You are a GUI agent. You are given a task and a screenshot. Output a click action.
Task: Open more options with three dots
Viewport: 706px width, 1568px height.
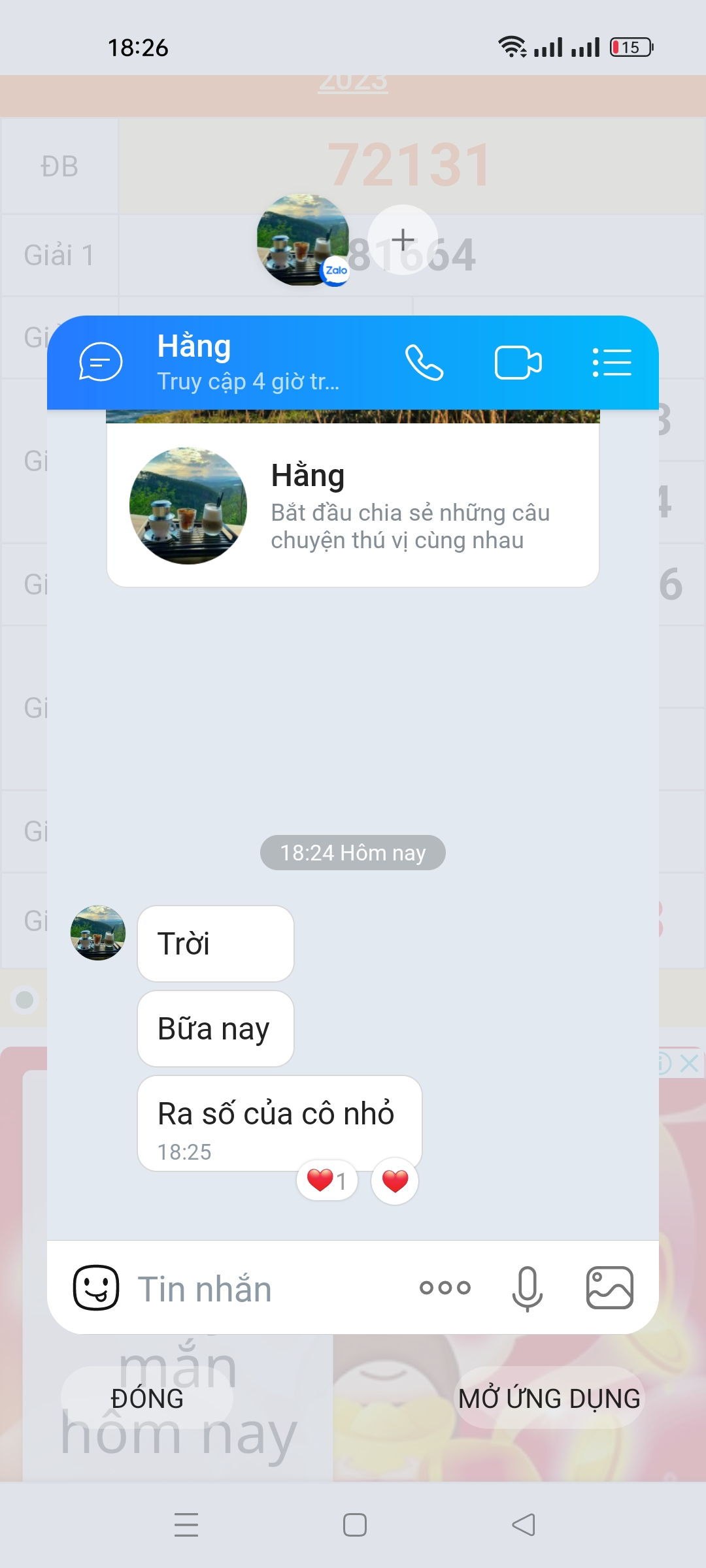(445, 1288)
